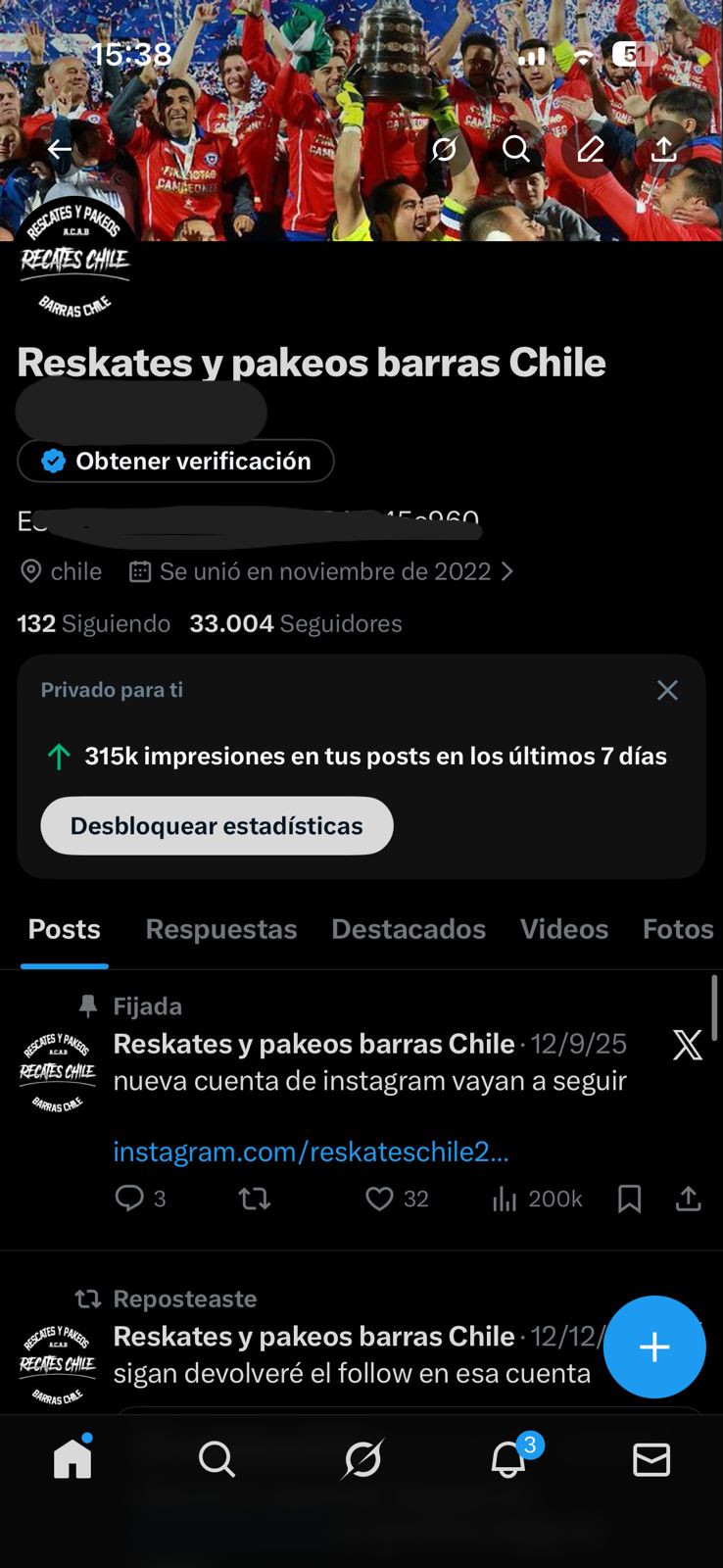Open Grok from the profile header
723x1568 pixels.
pyautogui.click(x=444, y=149)
